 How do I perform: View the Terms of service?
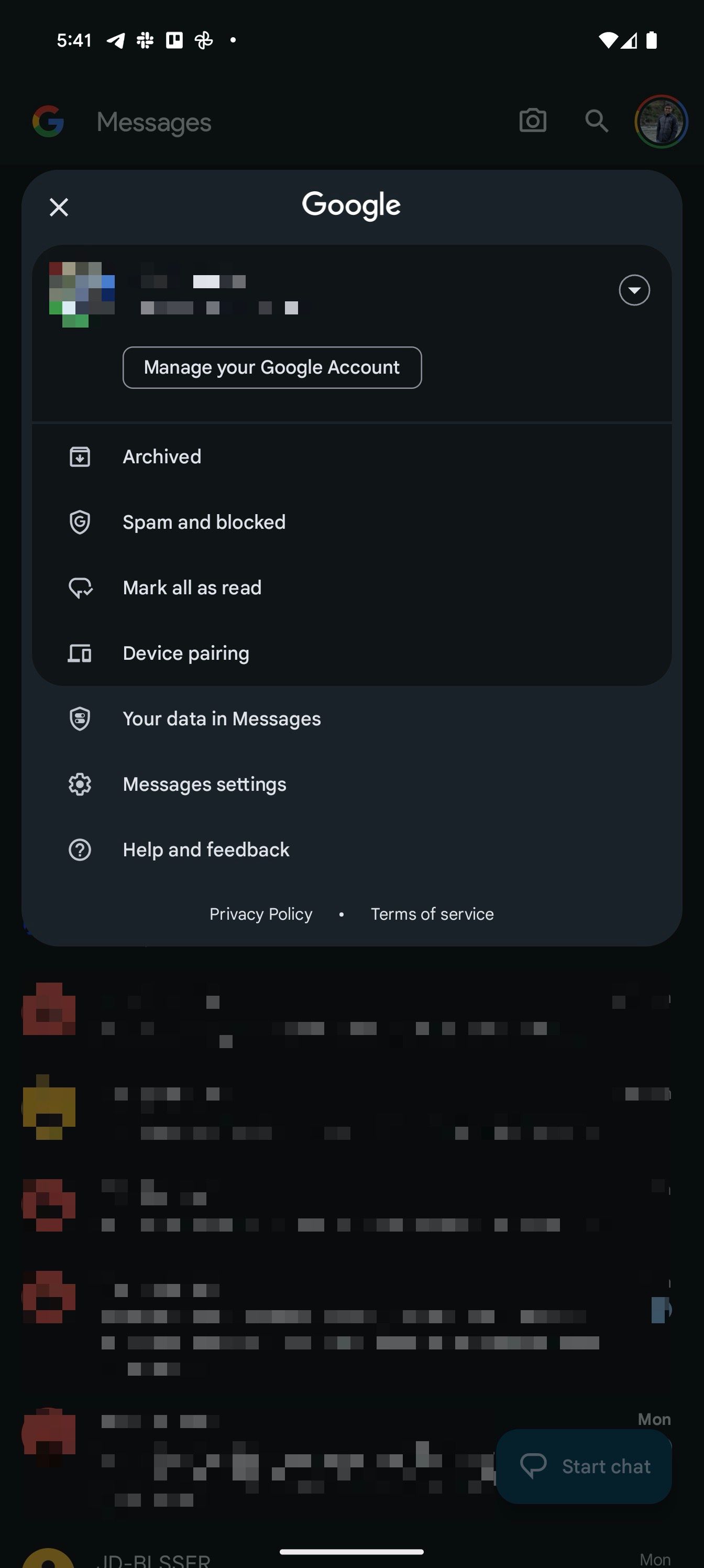tap(432, 913)
